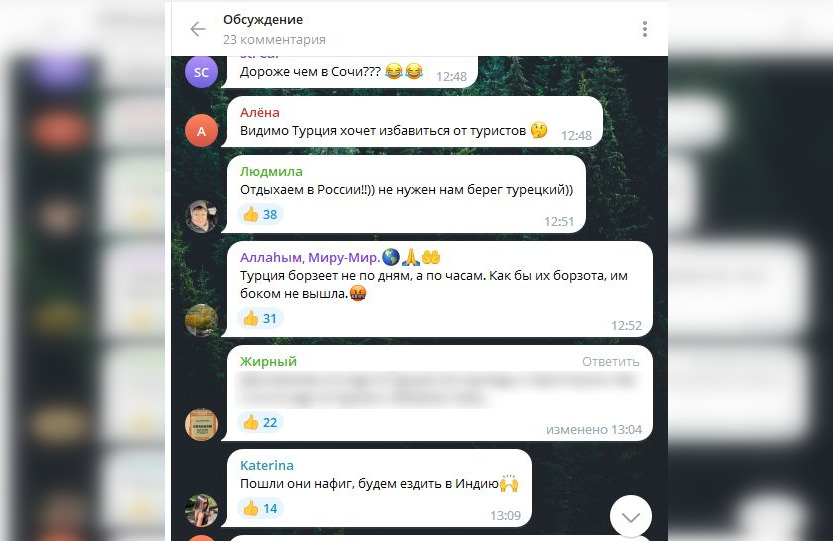
Task: View Katerina's profile by name
Action: click(267, 465)
